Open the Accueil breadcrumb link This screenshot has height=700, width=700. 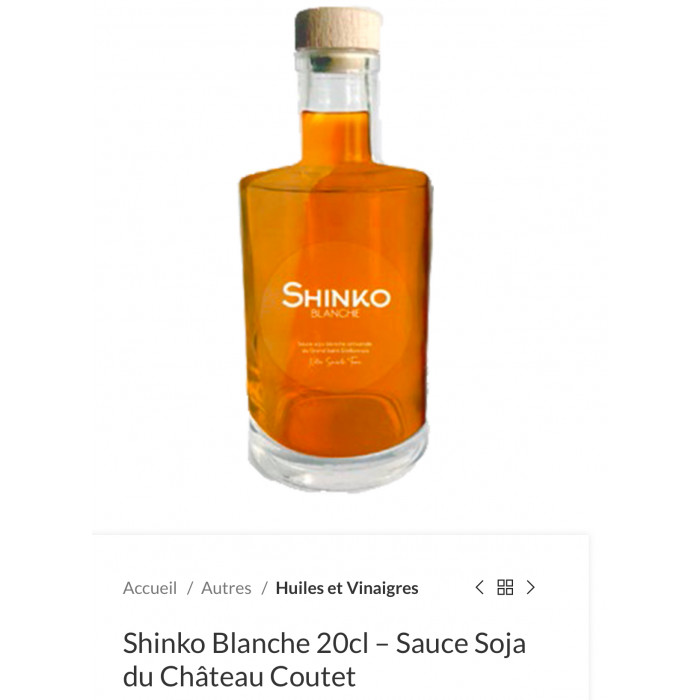coord(150,588)
